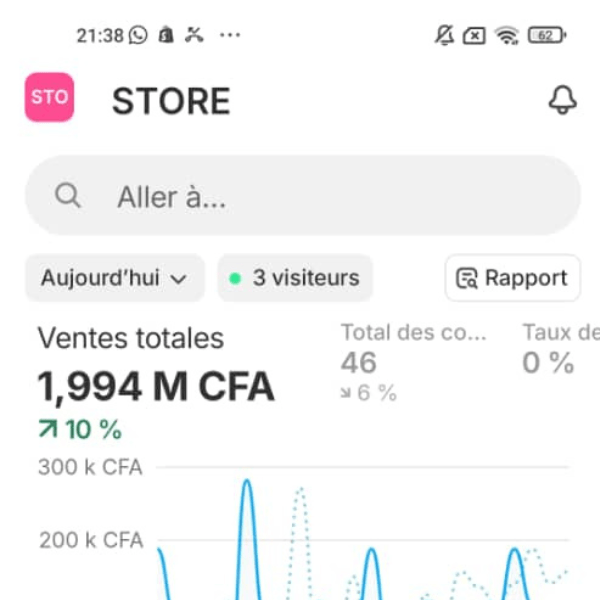
Task: Tap the "Aller à..." search field
Action: coord(302,196)
